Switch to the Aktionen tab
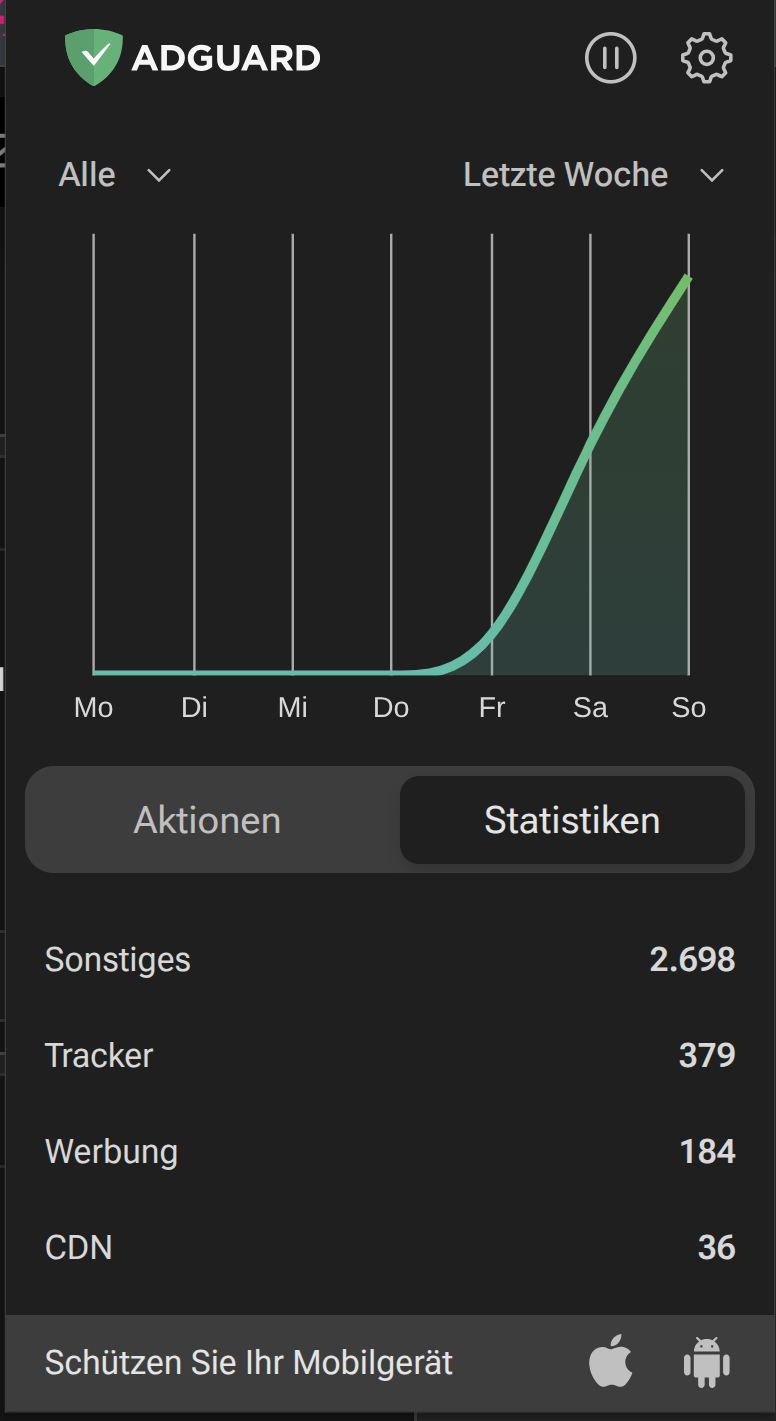Image resolution: width=776 pixels, height=1421 pixels. [206, 819]
